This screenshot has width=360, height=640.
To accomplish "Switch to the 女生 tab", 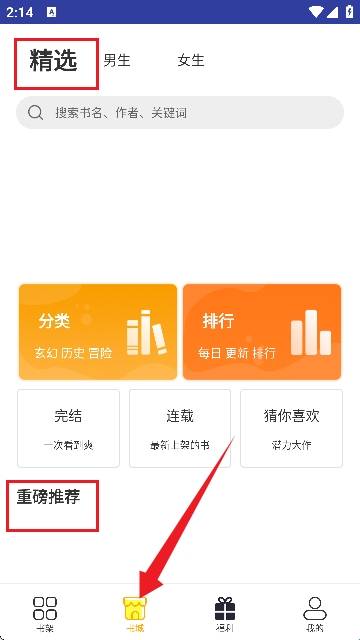I will coord(191,60).
